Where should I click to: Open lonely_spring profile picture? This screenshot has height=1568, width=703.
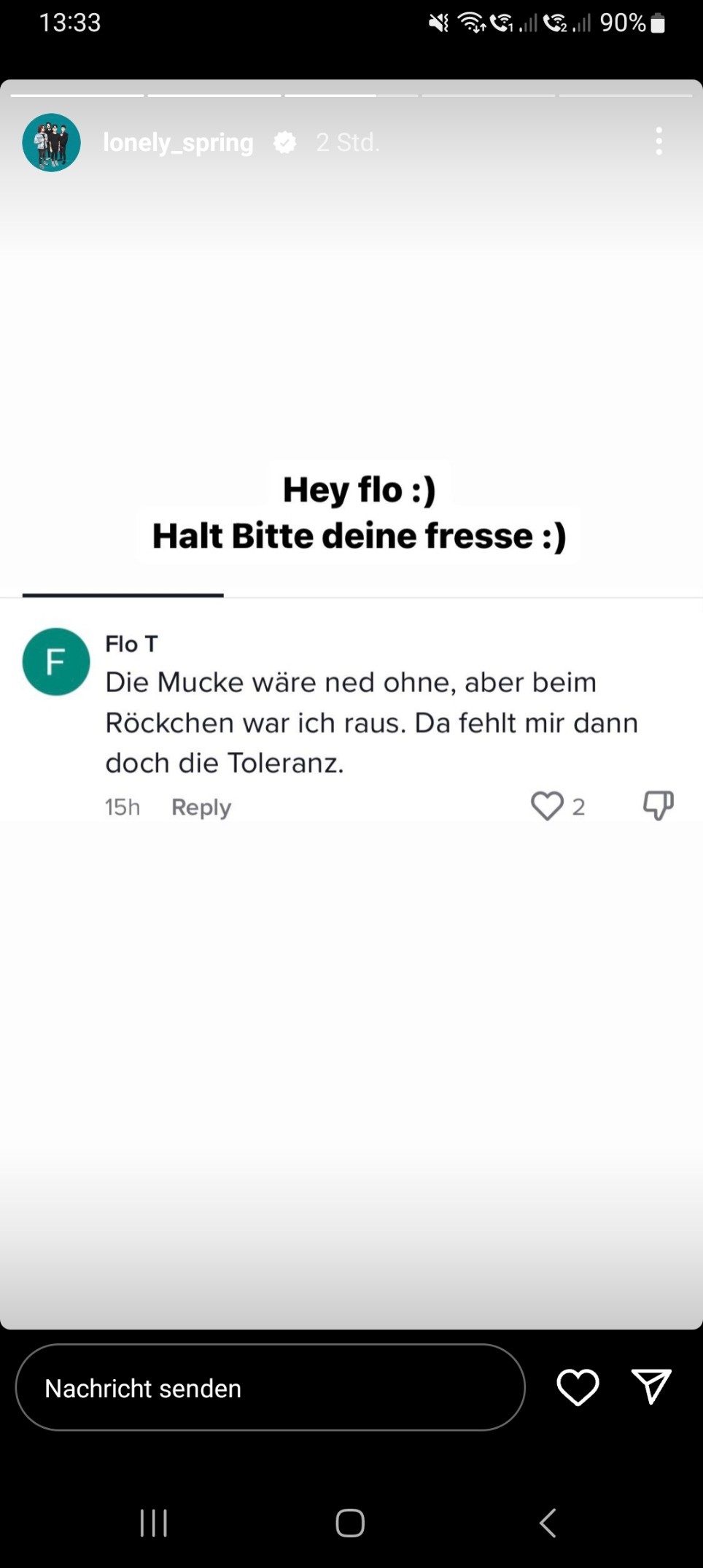[51, 142]
